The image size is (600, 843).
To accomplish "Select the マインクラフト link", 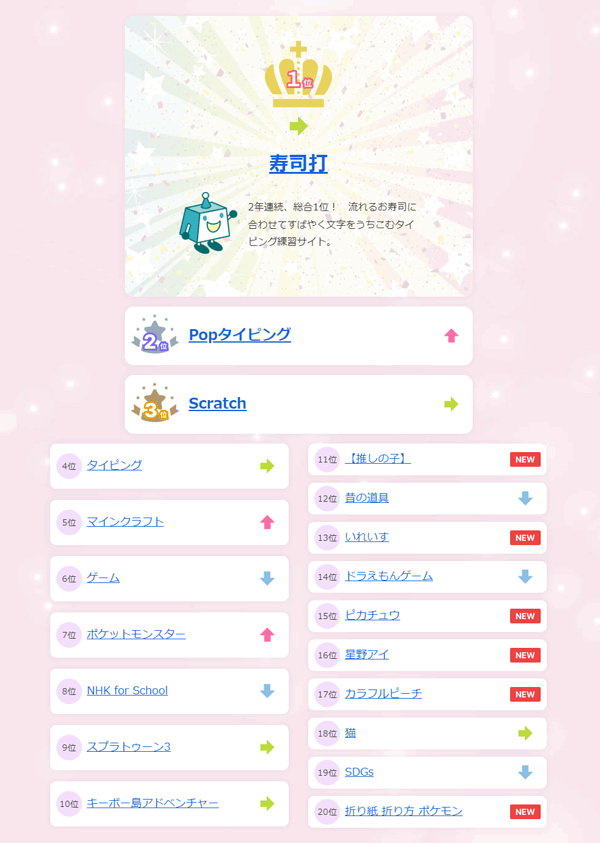I will [x=125, y=522].
